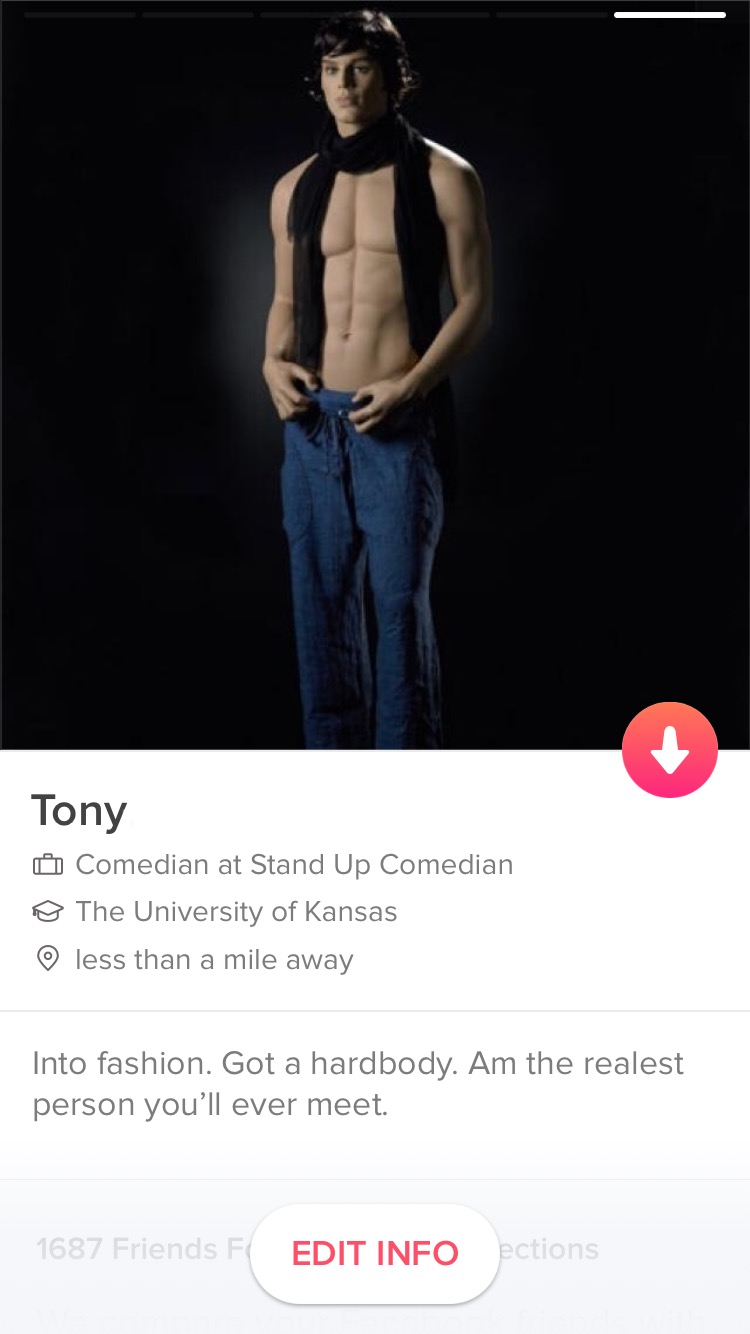Tap the Edit Info button
The height and width of the screenshot is (1334, 750).
374,1253
